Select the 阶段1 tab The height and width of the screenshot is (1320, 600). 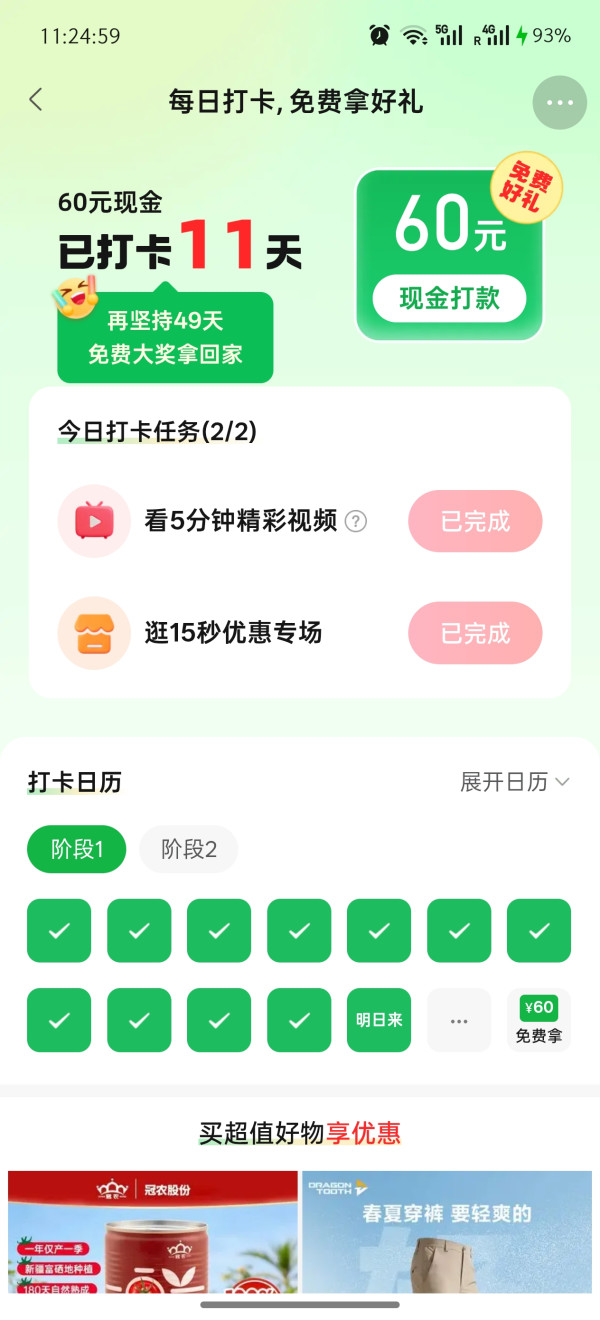78,850
